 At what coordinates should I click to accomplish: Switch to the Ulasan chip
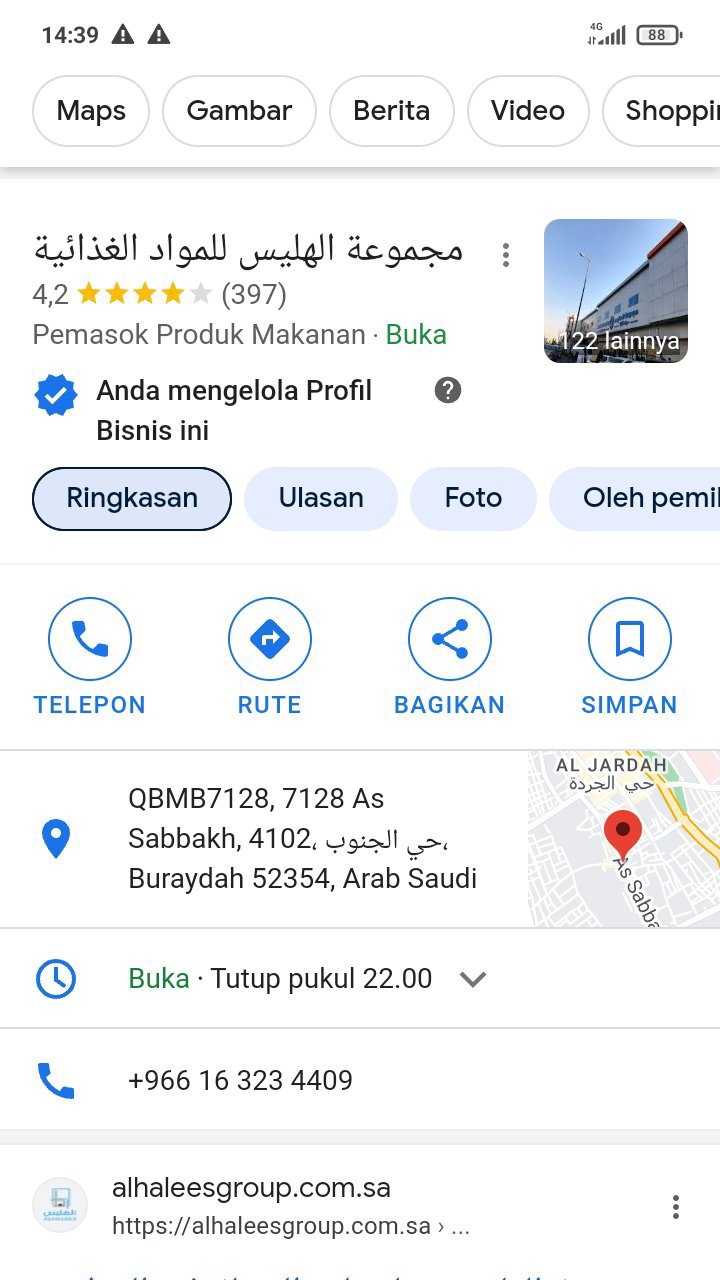[x=321, y=498]
